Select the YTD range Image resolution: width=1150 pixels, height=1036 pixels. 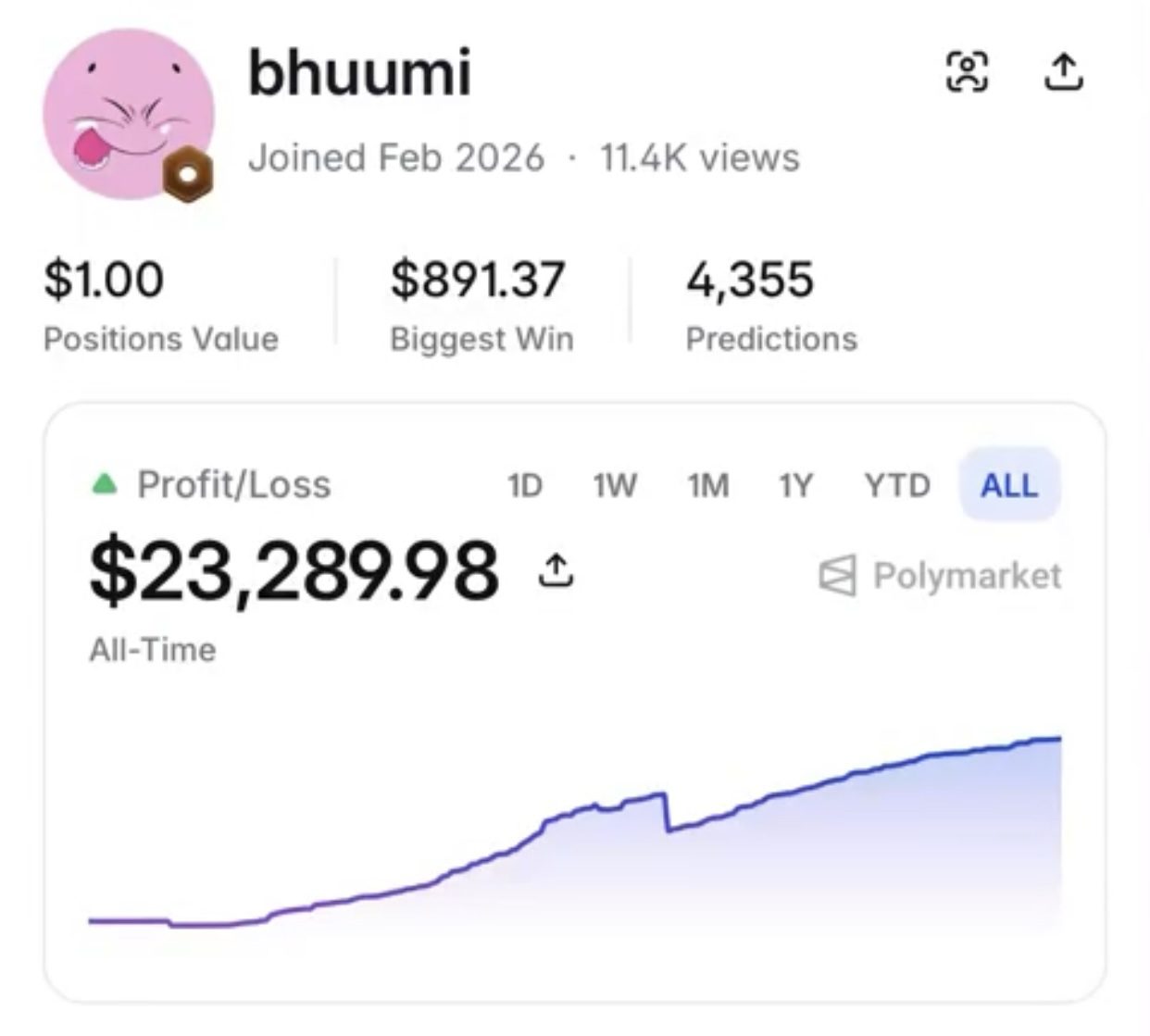pyautogui.click(x=897, y=485)
